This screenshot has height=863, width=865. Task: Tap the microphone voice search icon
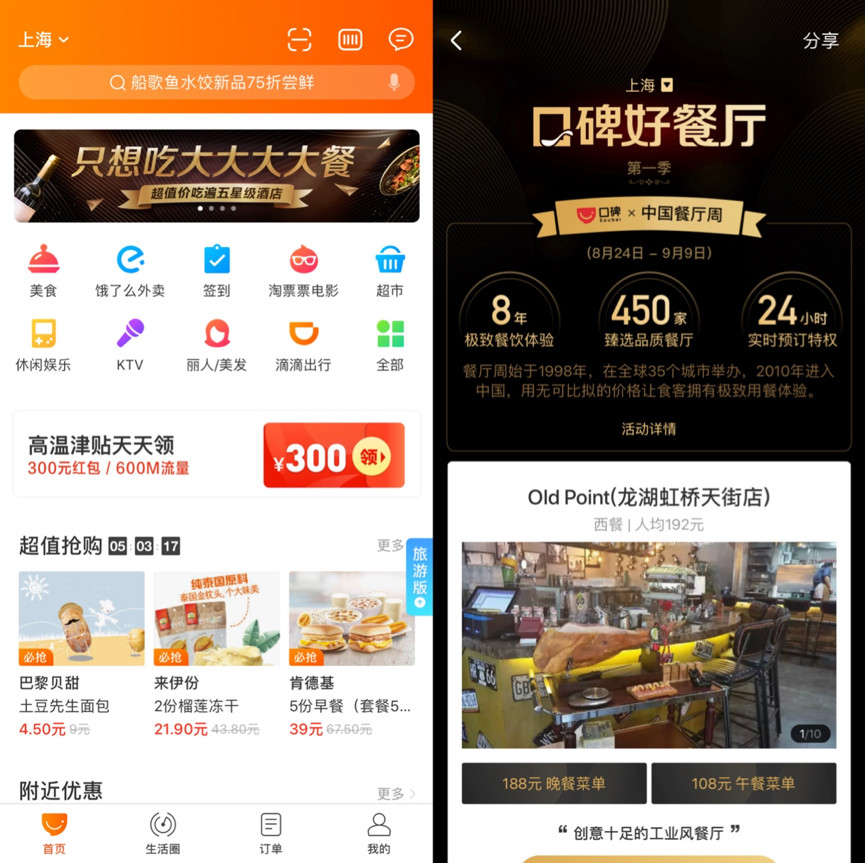[x=394, y=82]
